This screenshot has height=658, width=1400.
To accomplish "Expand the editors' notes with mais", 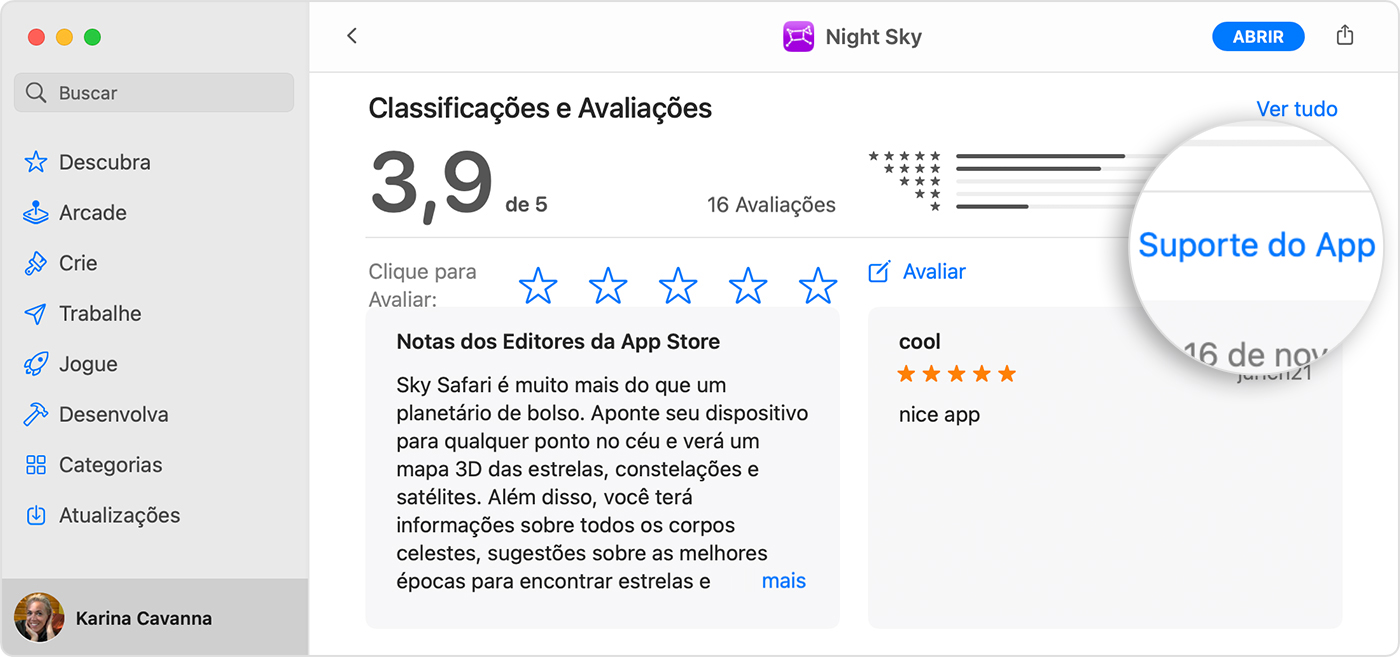I will 783,581.
